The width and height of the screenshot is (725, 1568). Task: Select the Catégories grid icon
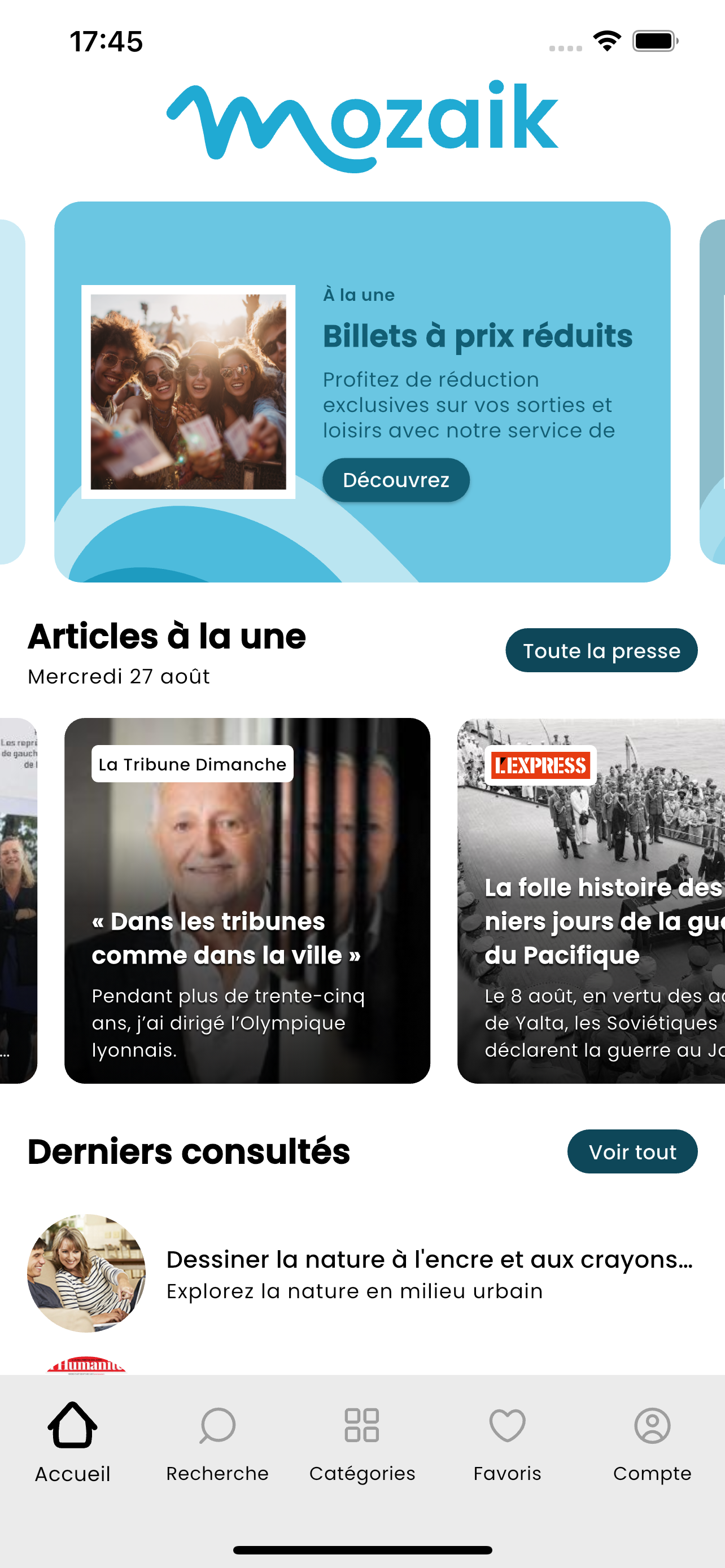[362, 1426]
